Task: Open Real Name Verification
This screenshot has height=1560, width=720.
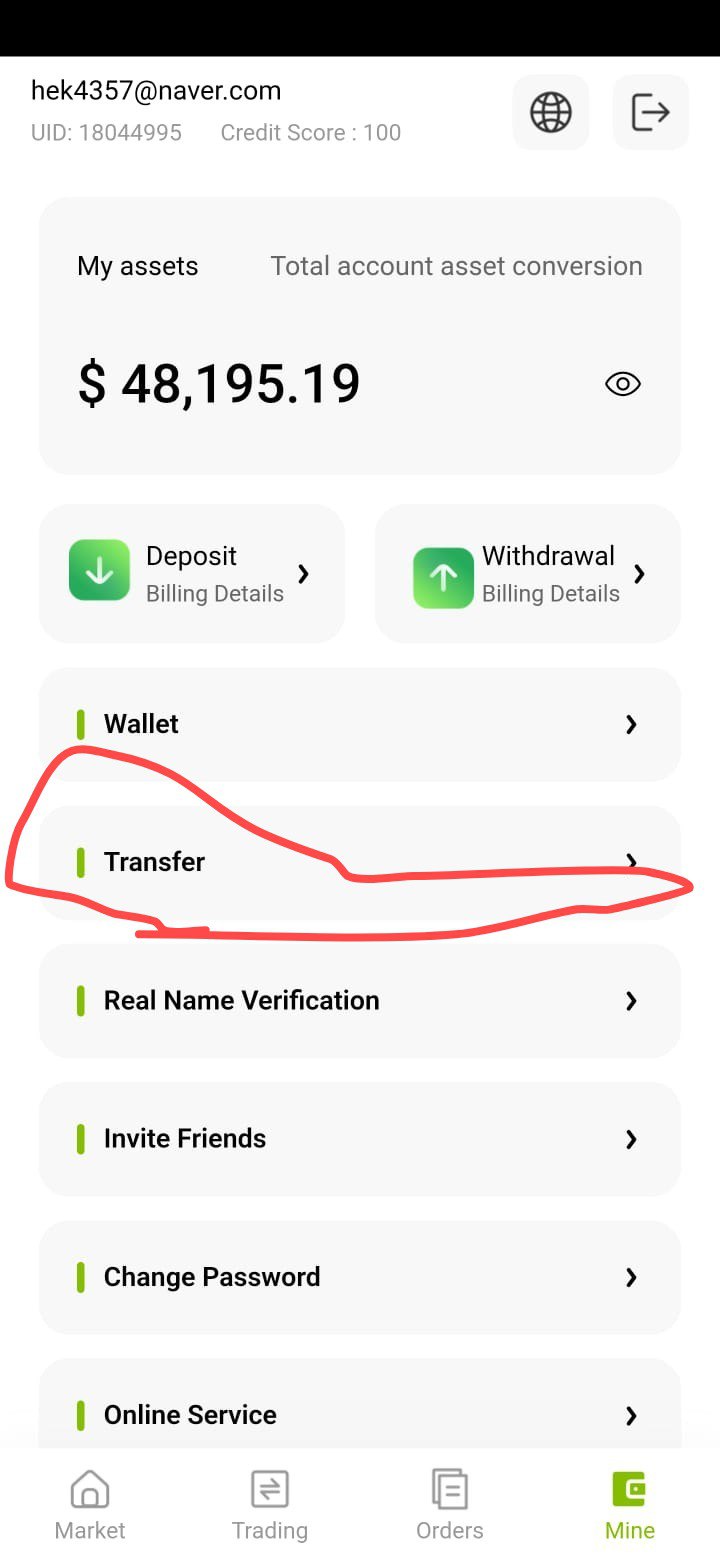Action: (360, 1000)
